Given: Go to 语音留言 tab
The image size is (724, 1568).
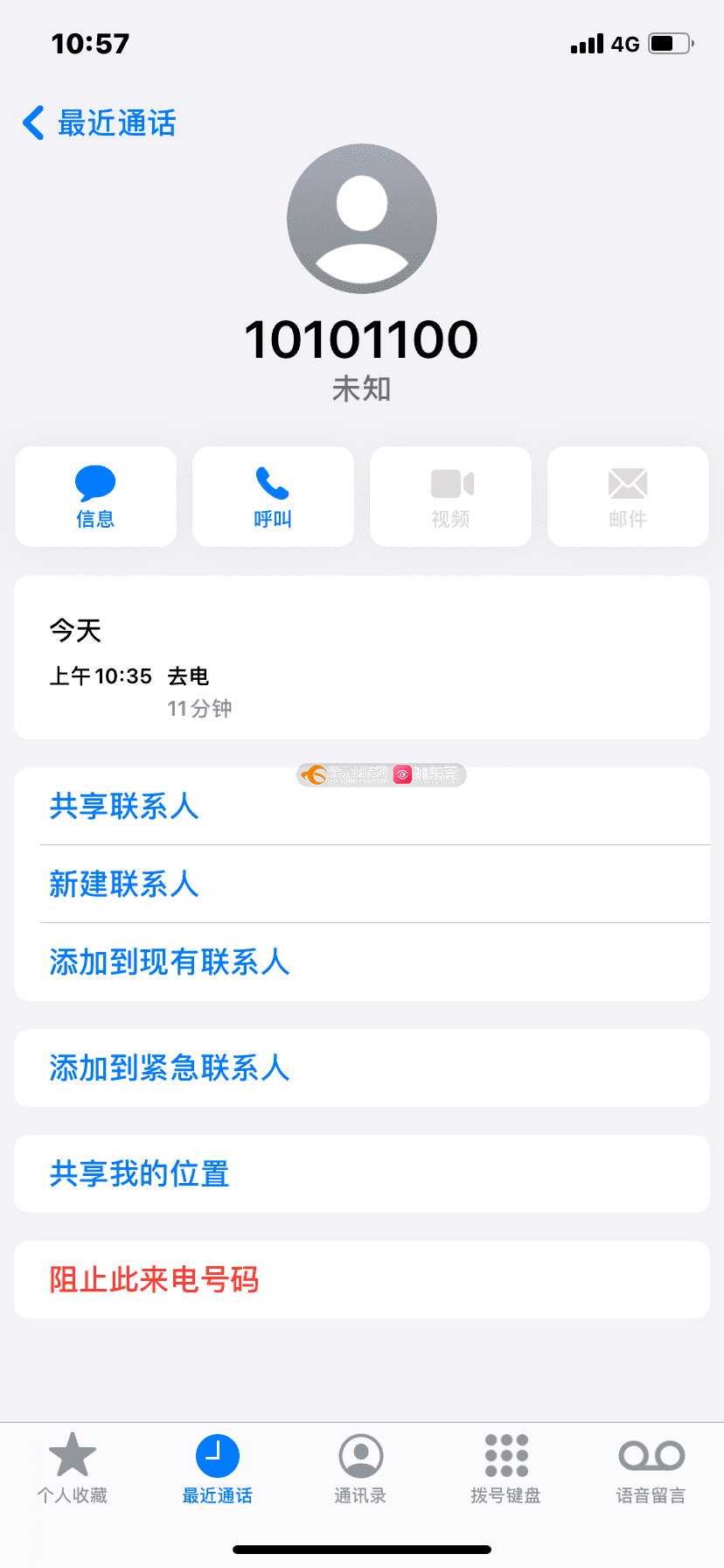Looking at the screenshot, I should 651,1468.
